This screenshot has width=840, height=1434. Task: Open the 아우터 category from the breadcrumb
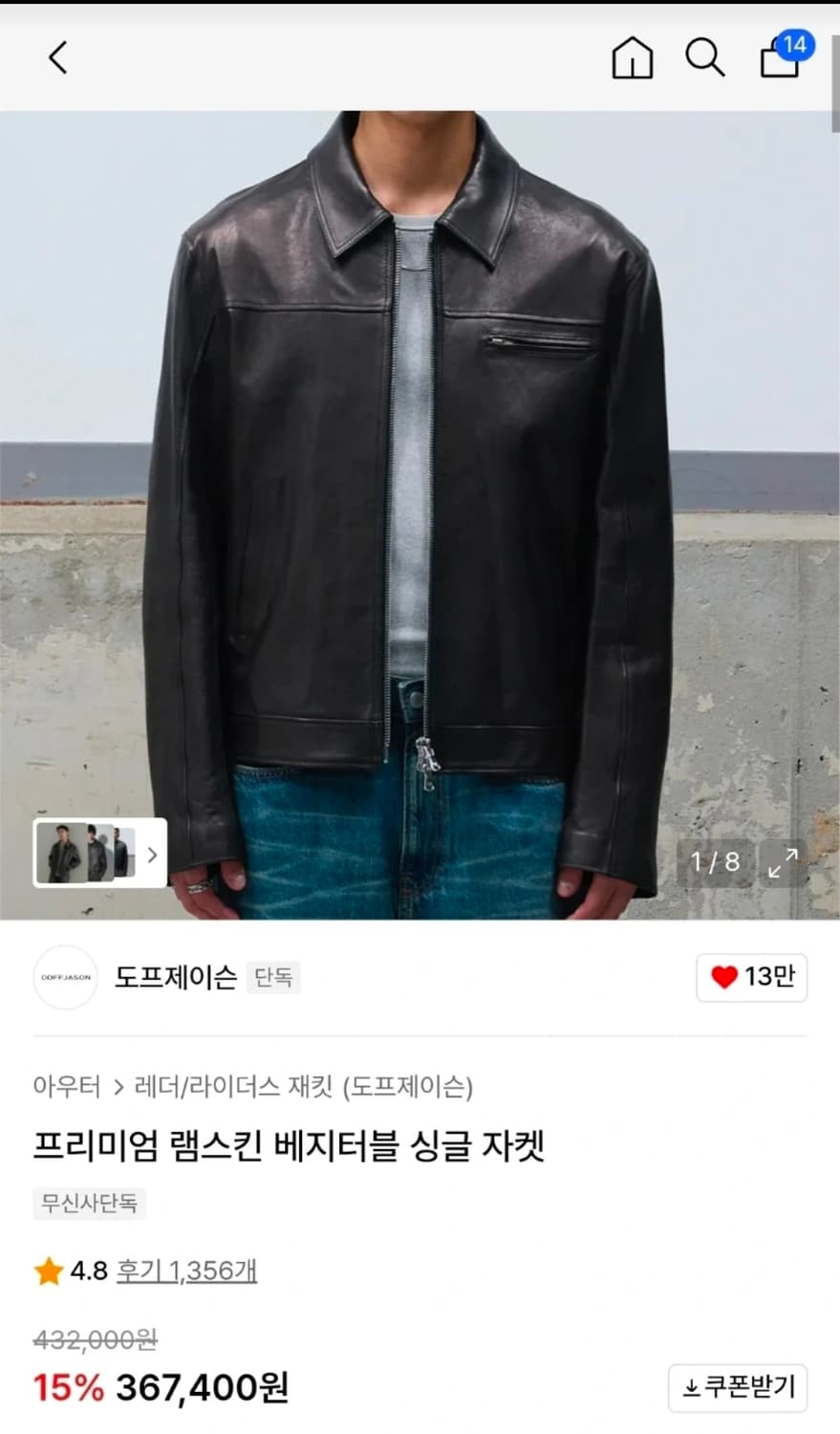[x=68, y=1087]
